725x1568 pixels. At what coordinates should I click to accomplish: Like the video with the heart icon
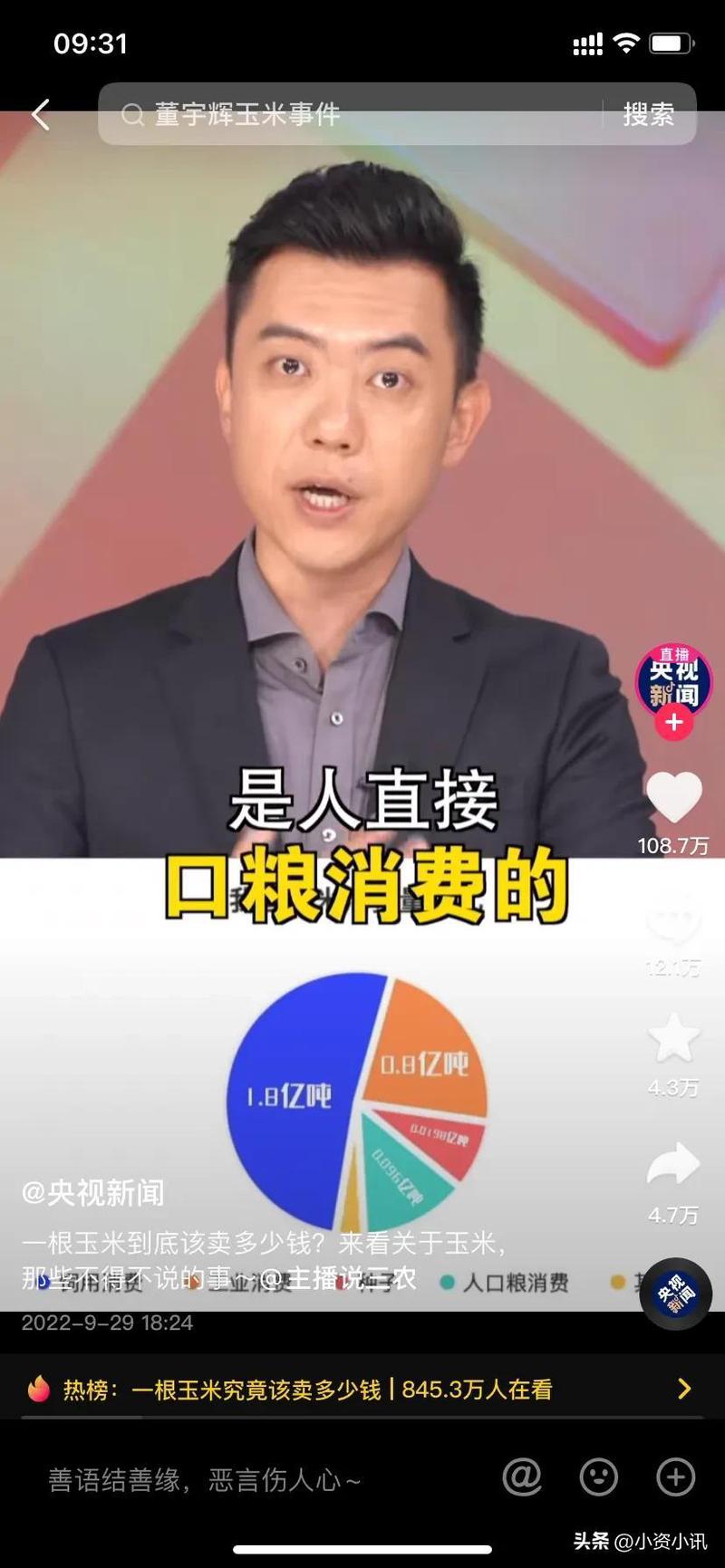(673, 799)
